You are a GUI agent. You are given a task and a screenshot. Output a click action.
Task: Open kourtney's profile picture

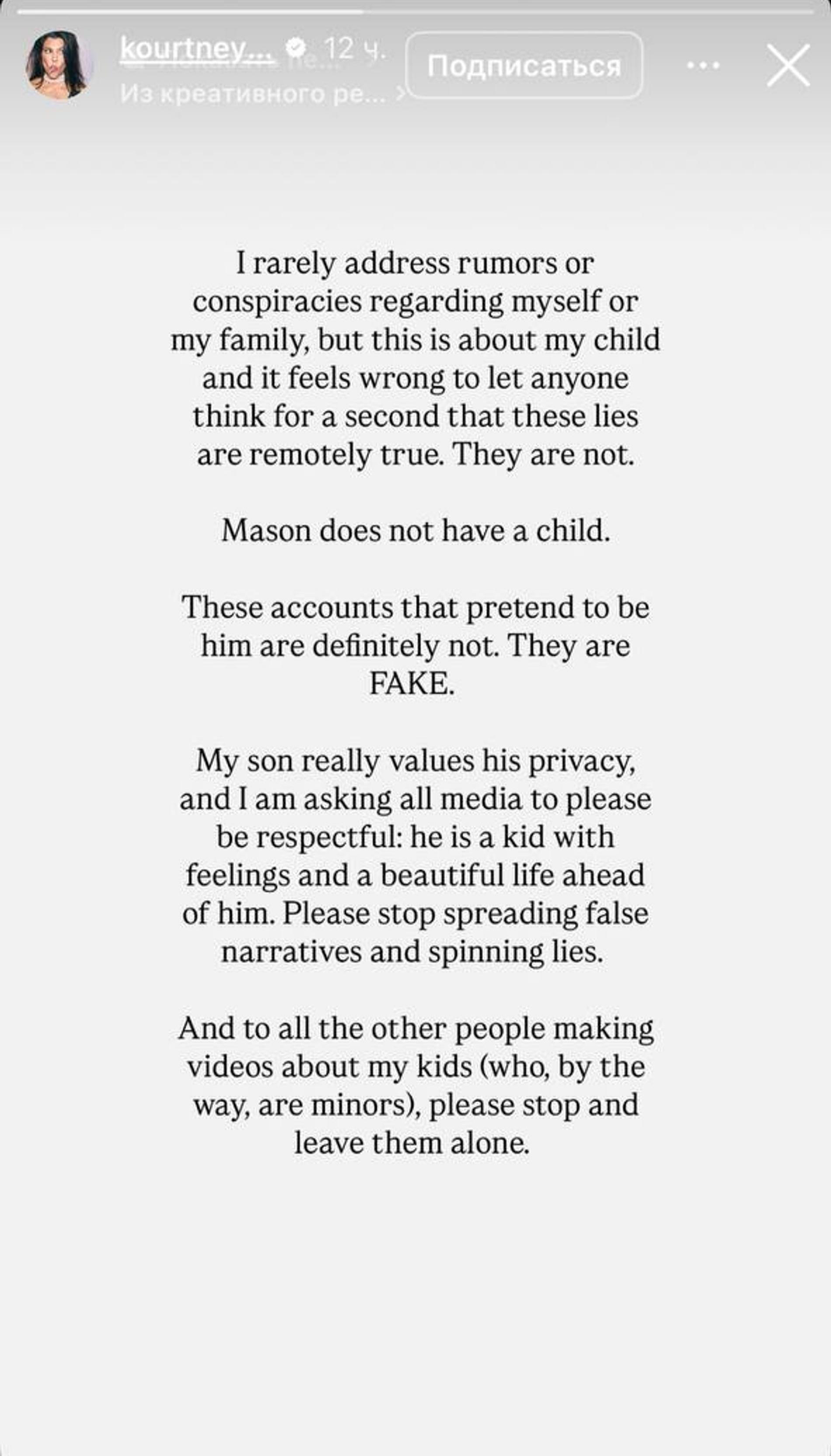[59, 66]
